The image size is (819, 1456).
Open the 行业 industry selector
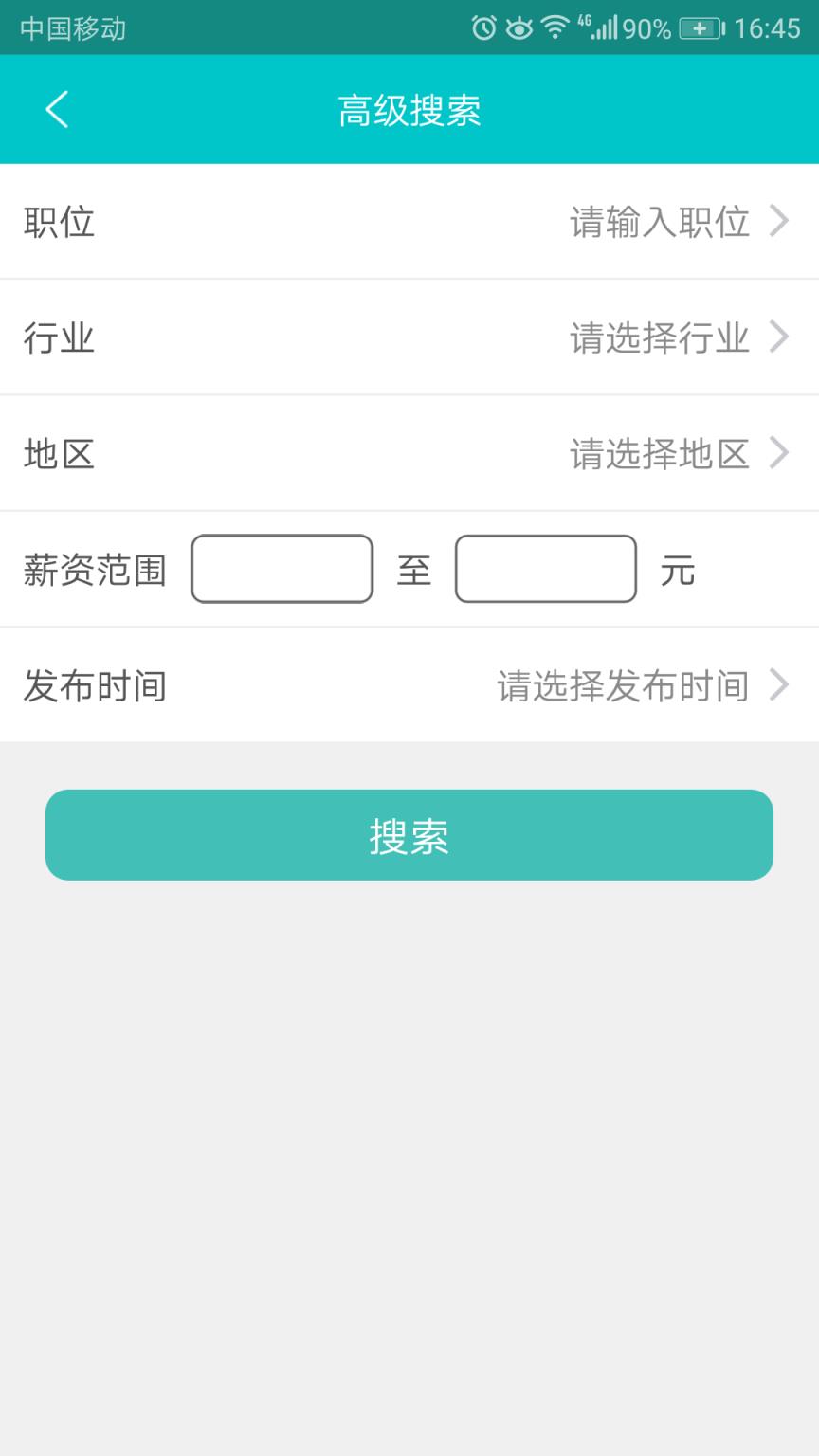pyautogui.click(x=409, y=337)
